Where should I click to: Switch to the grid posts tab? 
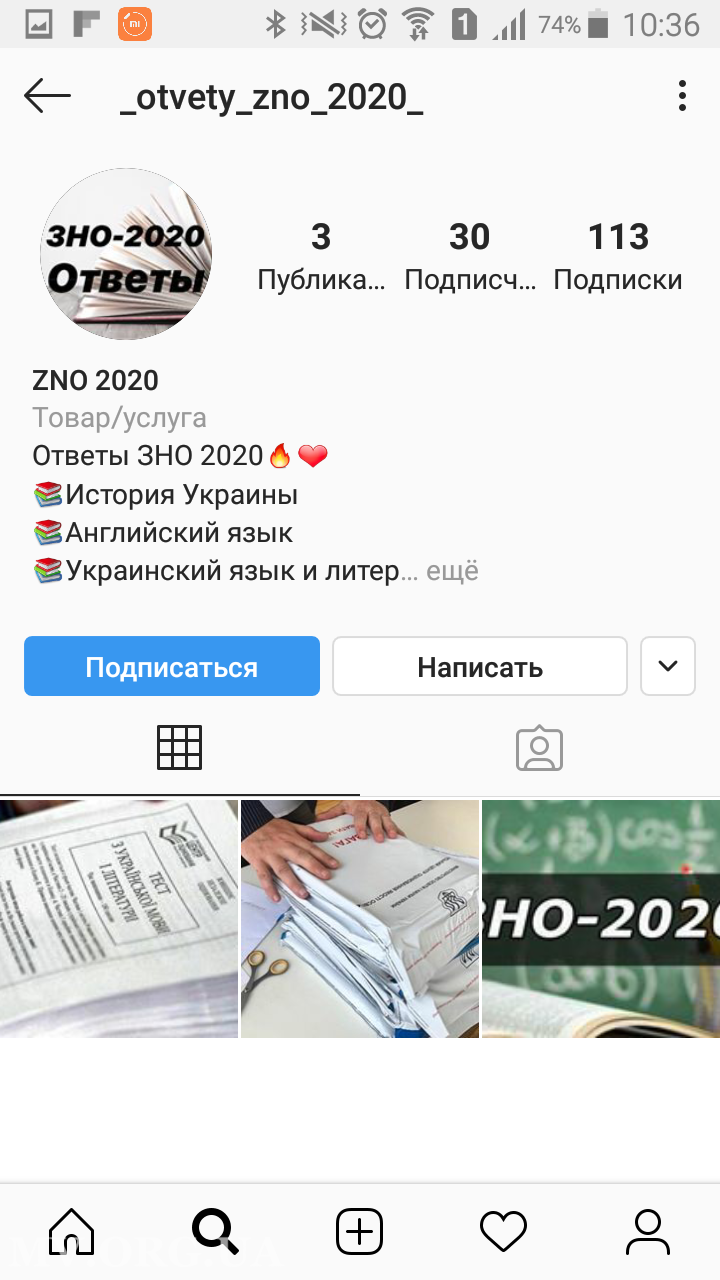(180, 748)
